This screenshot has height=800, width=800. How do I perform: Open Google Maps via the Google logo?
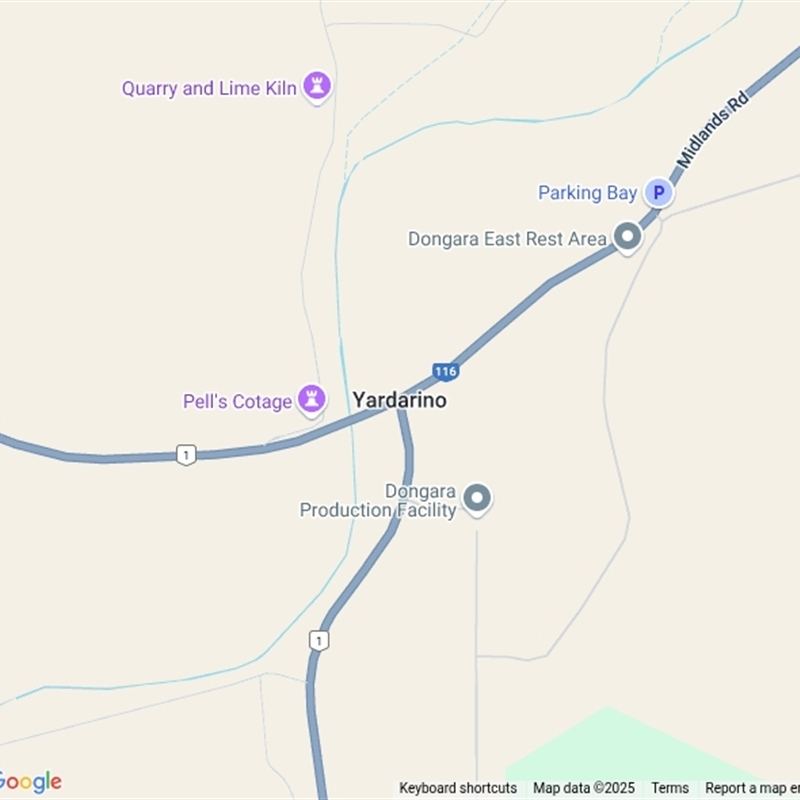(x=30, y=782)
